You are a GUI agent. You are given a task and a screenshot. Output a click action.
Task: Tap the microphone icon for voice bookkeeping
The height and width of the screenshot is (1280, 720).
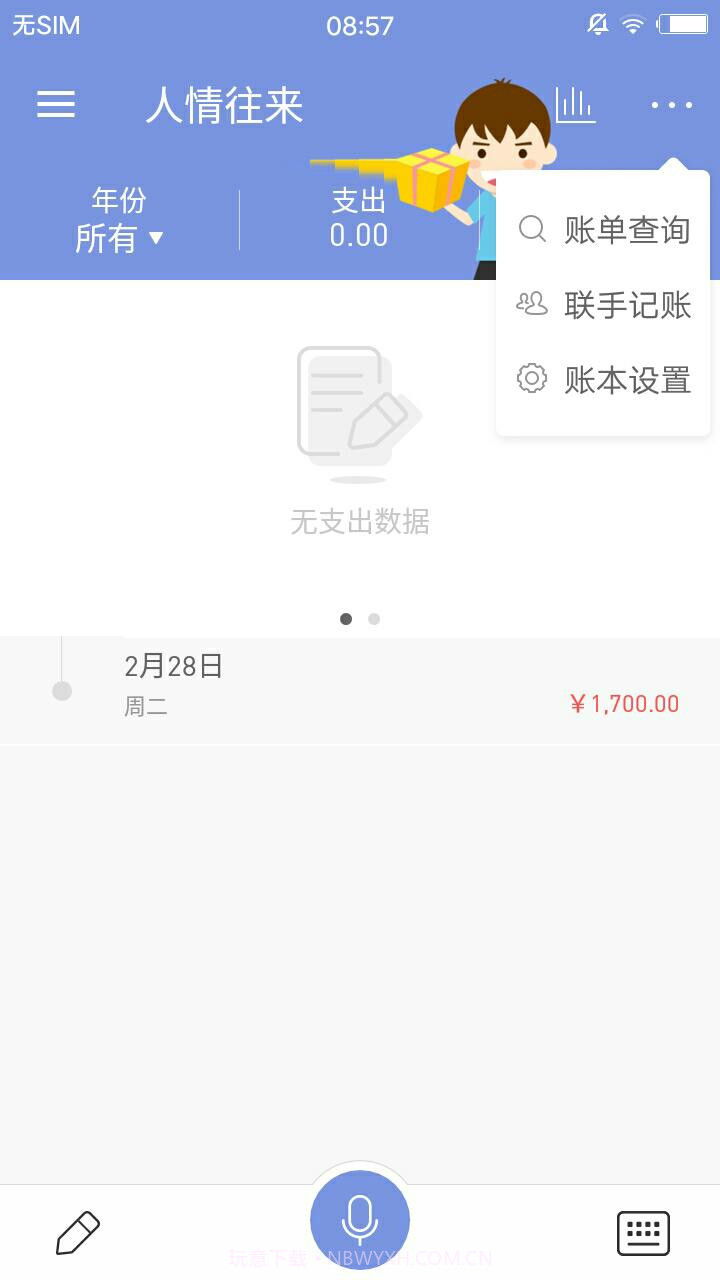(x=360, y=1218)
